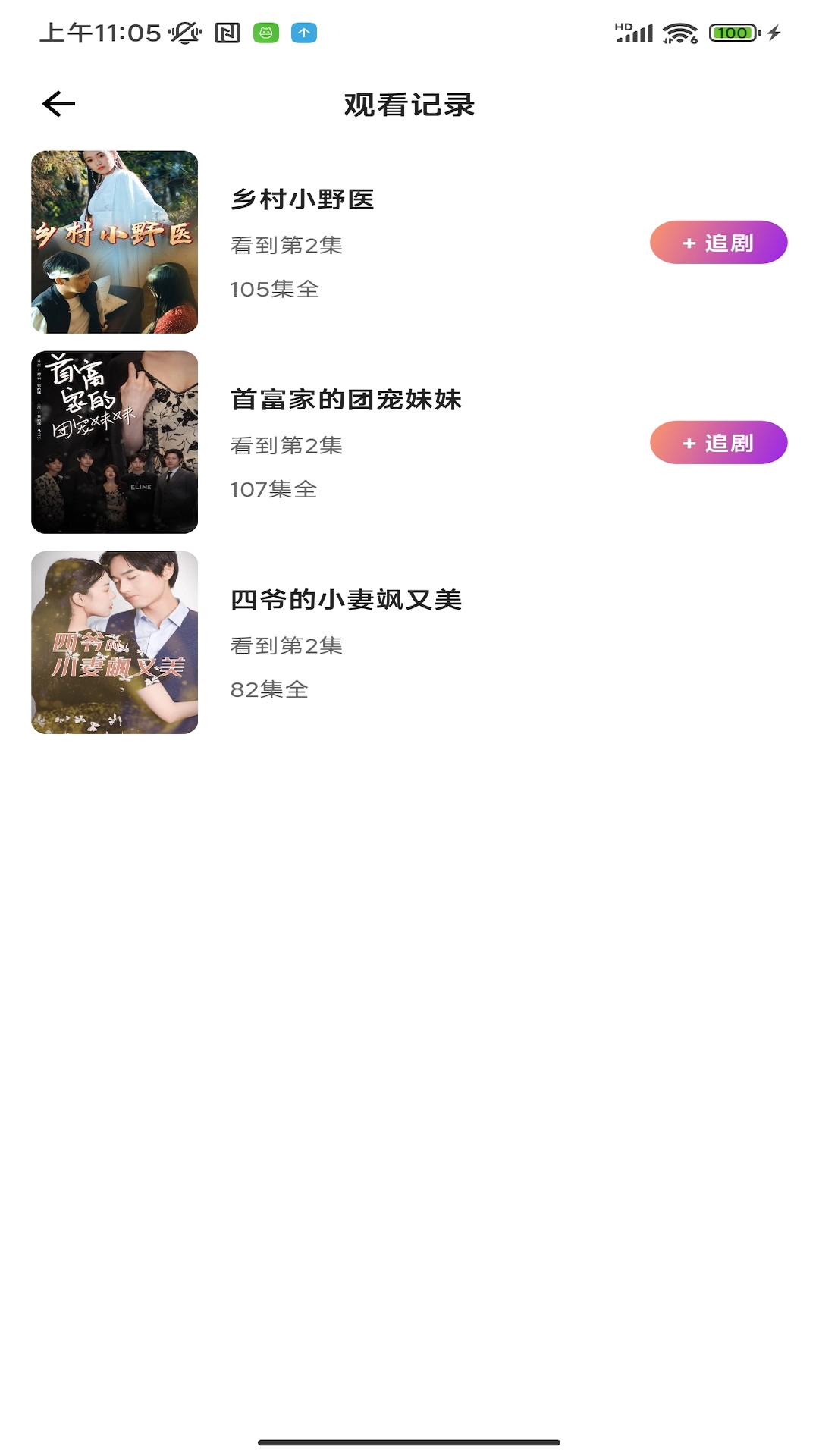The width and height of the screenshot is (819, 1456).
Task: Tap the green Android notification icon
Action: [265, 33]
